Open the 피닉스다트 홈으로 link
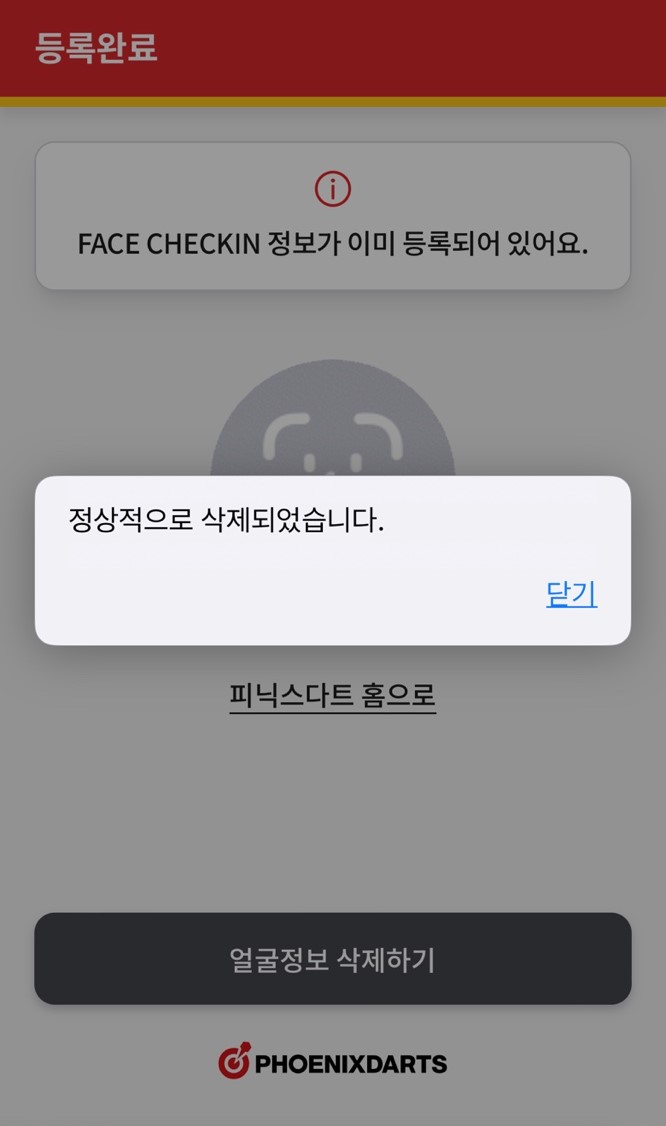Viewport: 666px width, 1126px height. (x=332, y=695)
